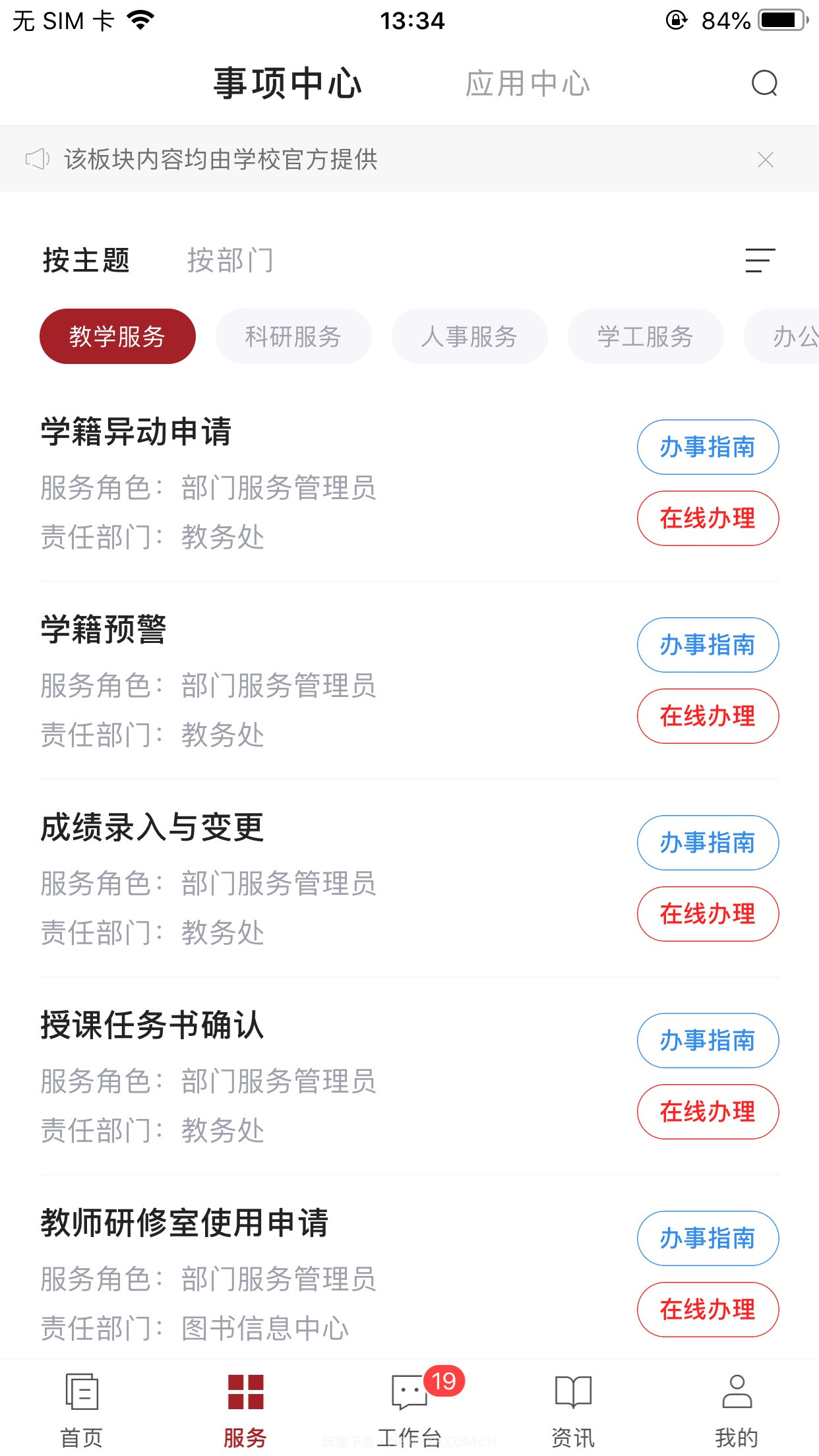Open 办事指南 for 学籍异动申请

(x=708, y=447)
